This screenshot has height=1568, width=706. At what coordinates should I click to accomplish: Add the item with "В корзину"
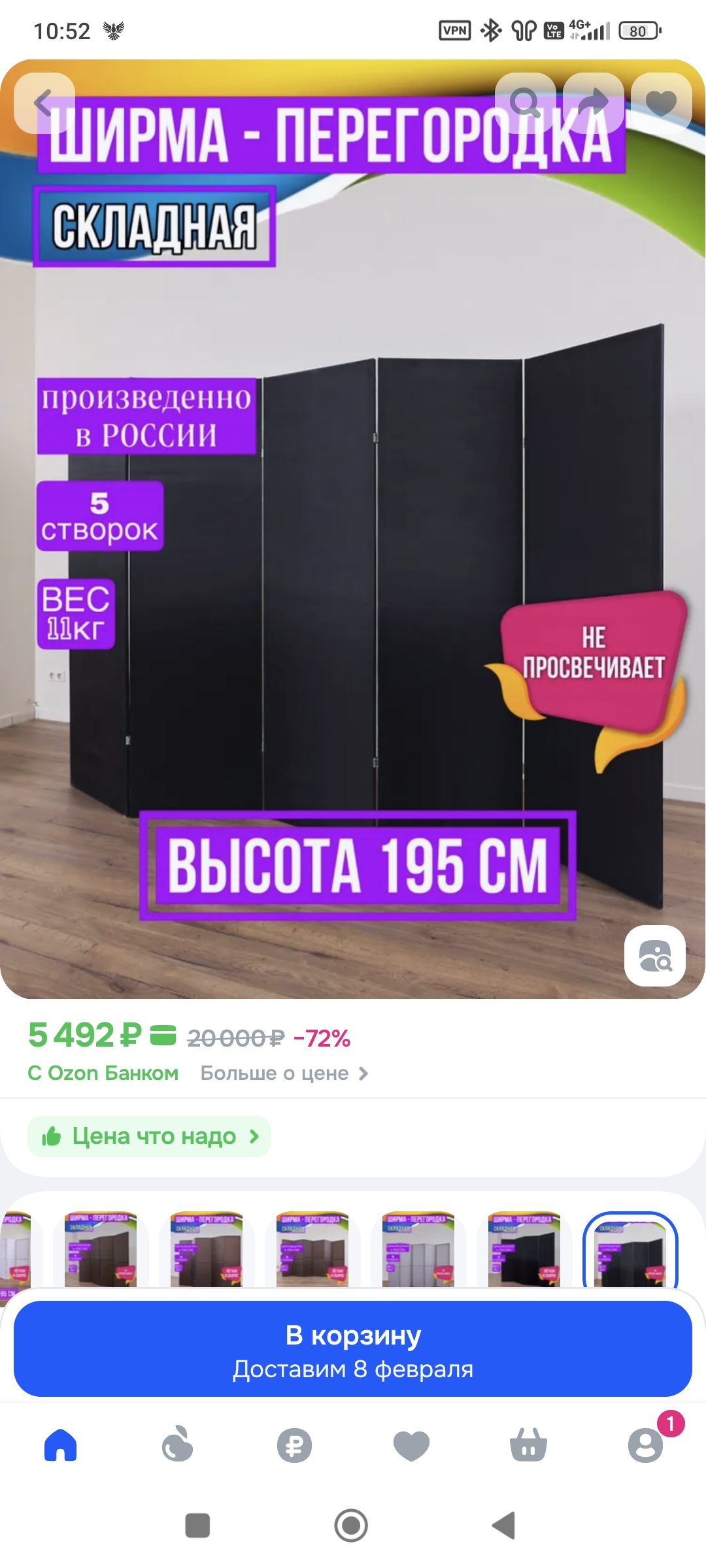pos(353,1349)
